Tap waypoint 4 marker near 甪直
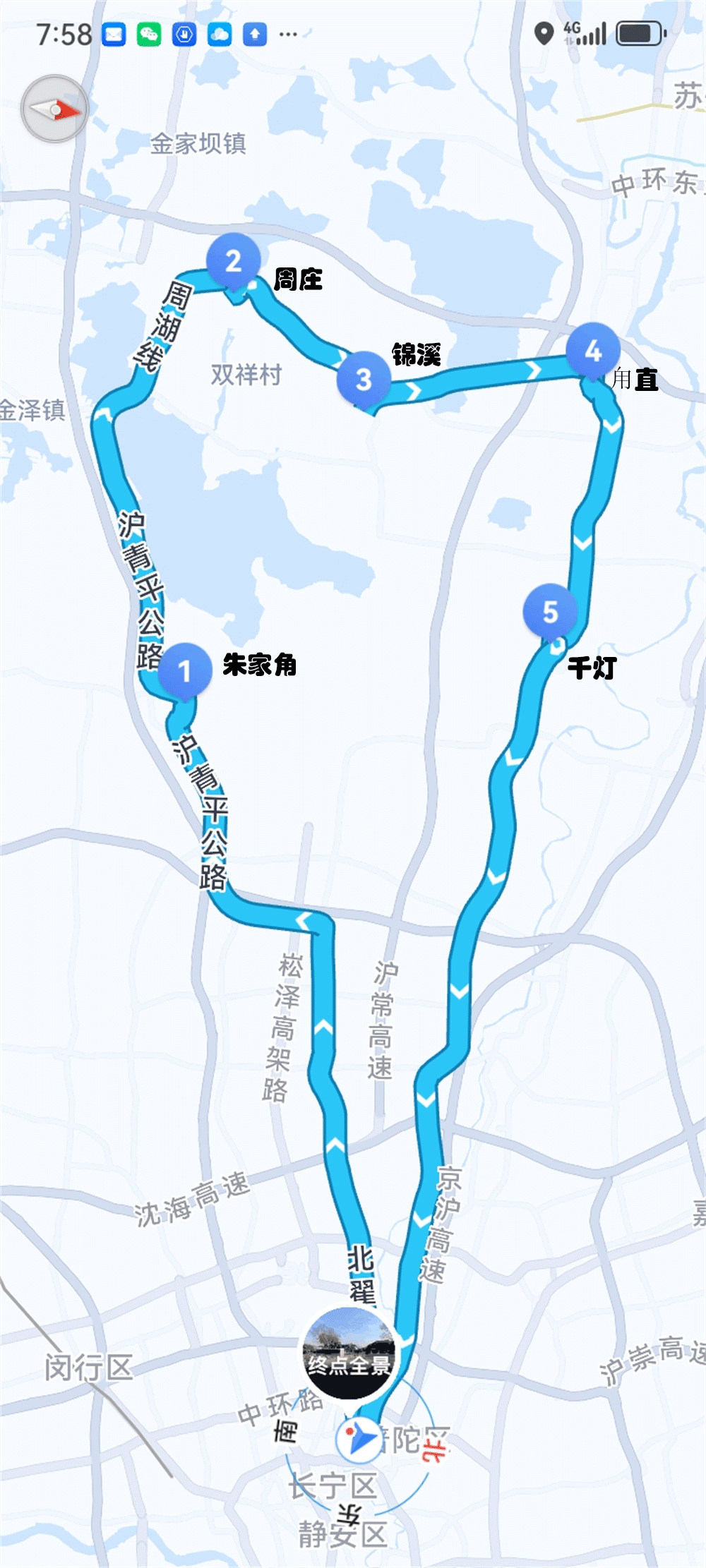 click(593, 350)
